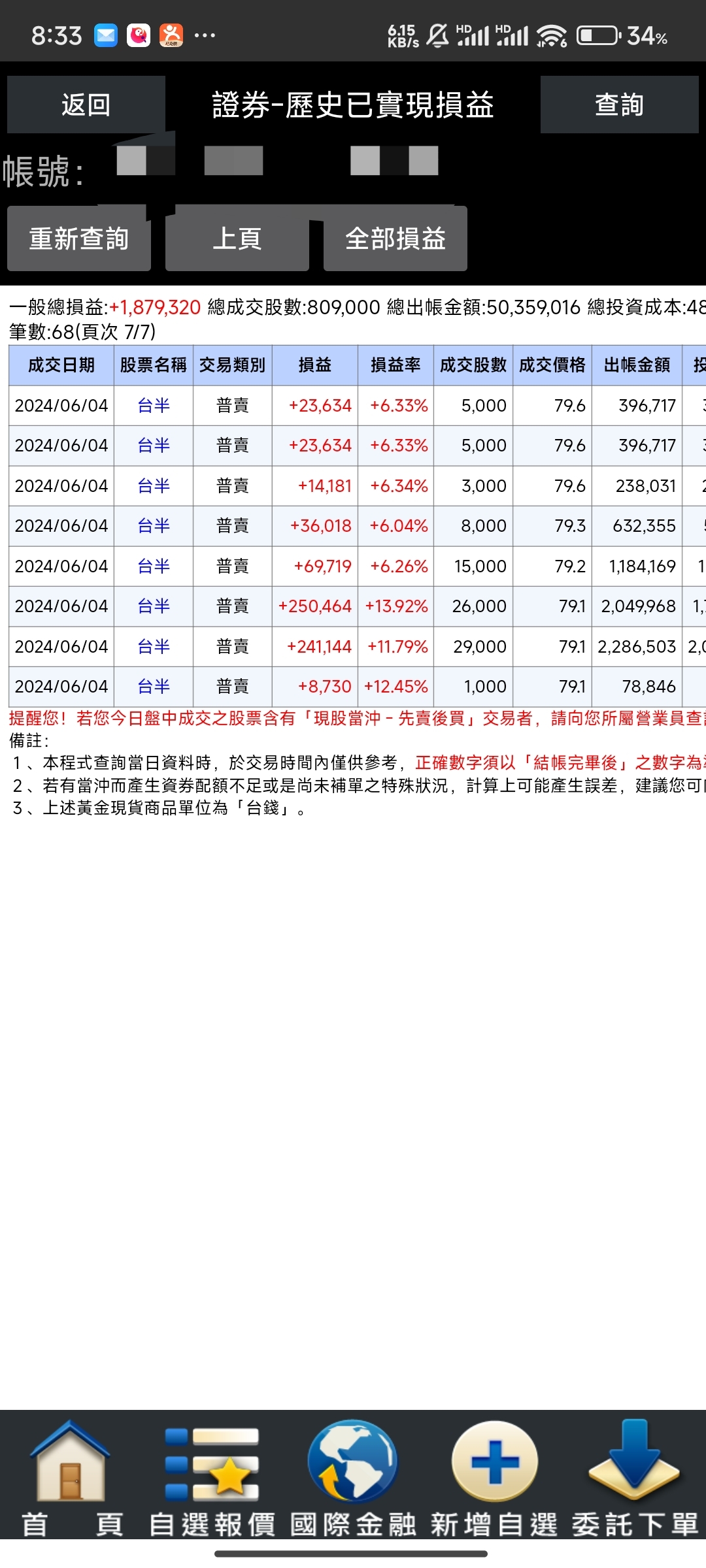Switch to 自選報價 watchlist quotes
This screenshot has height=1568, width=706.
[x=212, y=1479]
